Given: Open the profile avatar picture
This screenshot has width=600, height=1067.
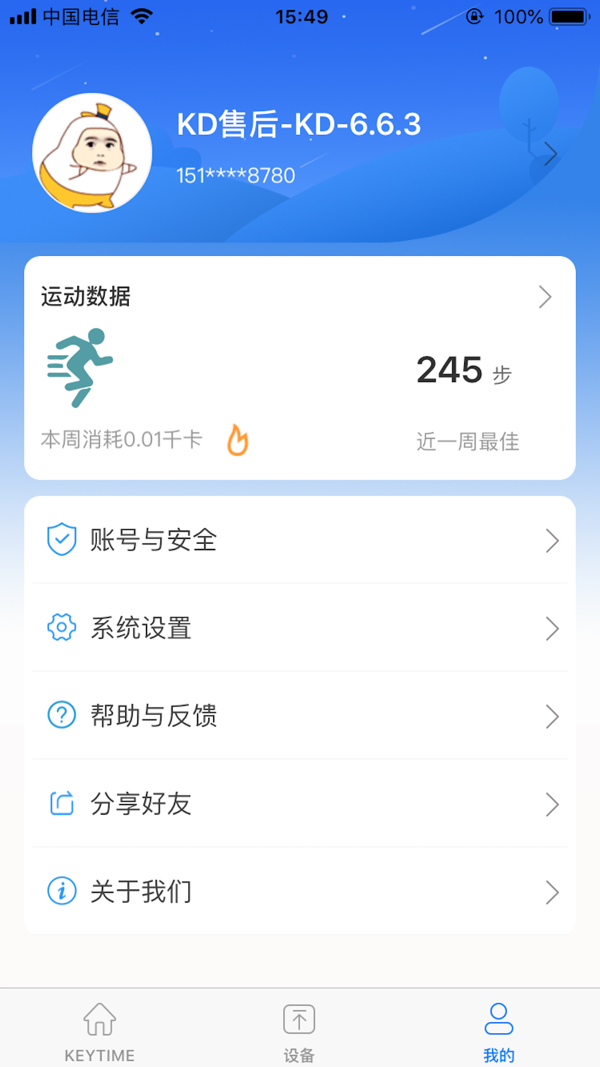Looking at the screenshot, I should click(x=92, y=153).
